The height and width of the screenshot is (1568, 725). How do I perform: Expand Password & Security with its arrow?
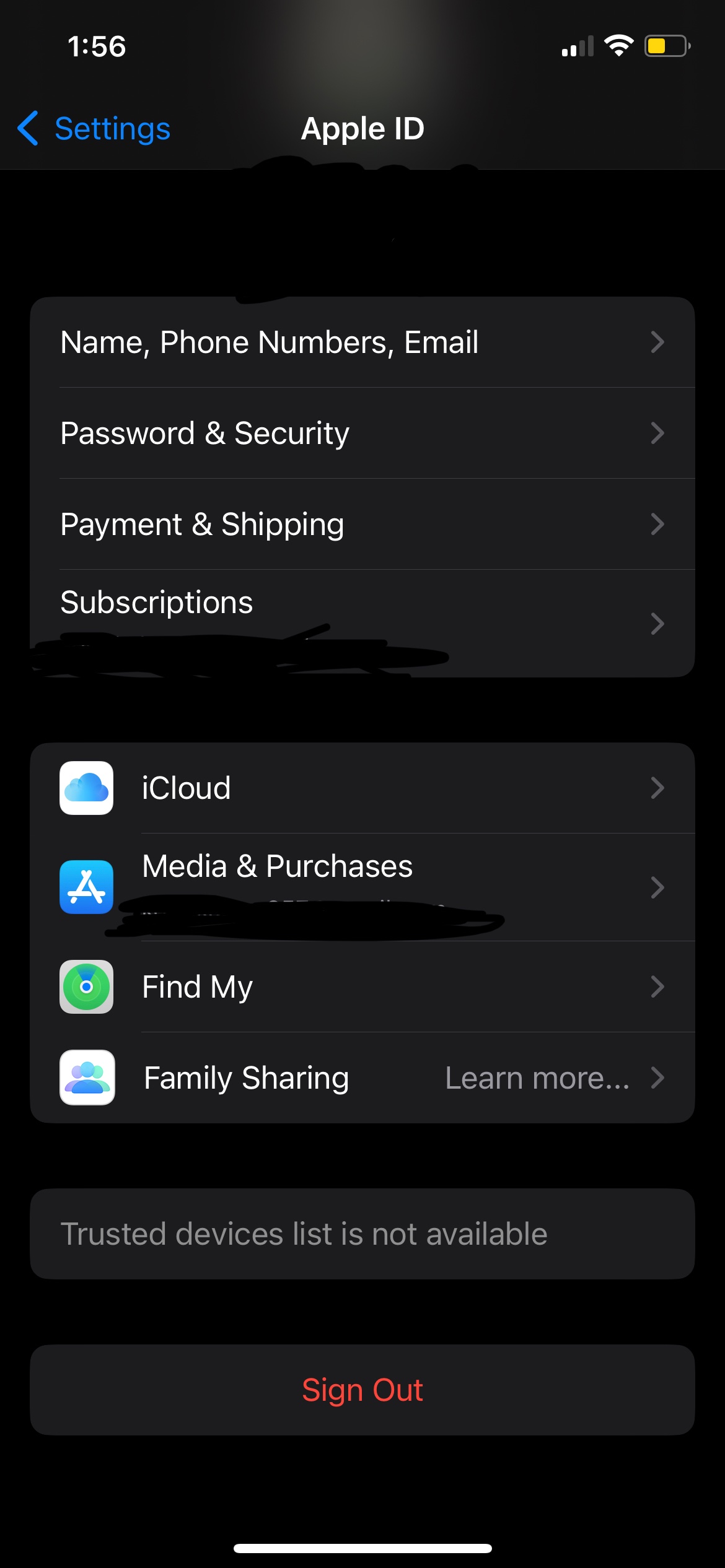pos(658,433)
